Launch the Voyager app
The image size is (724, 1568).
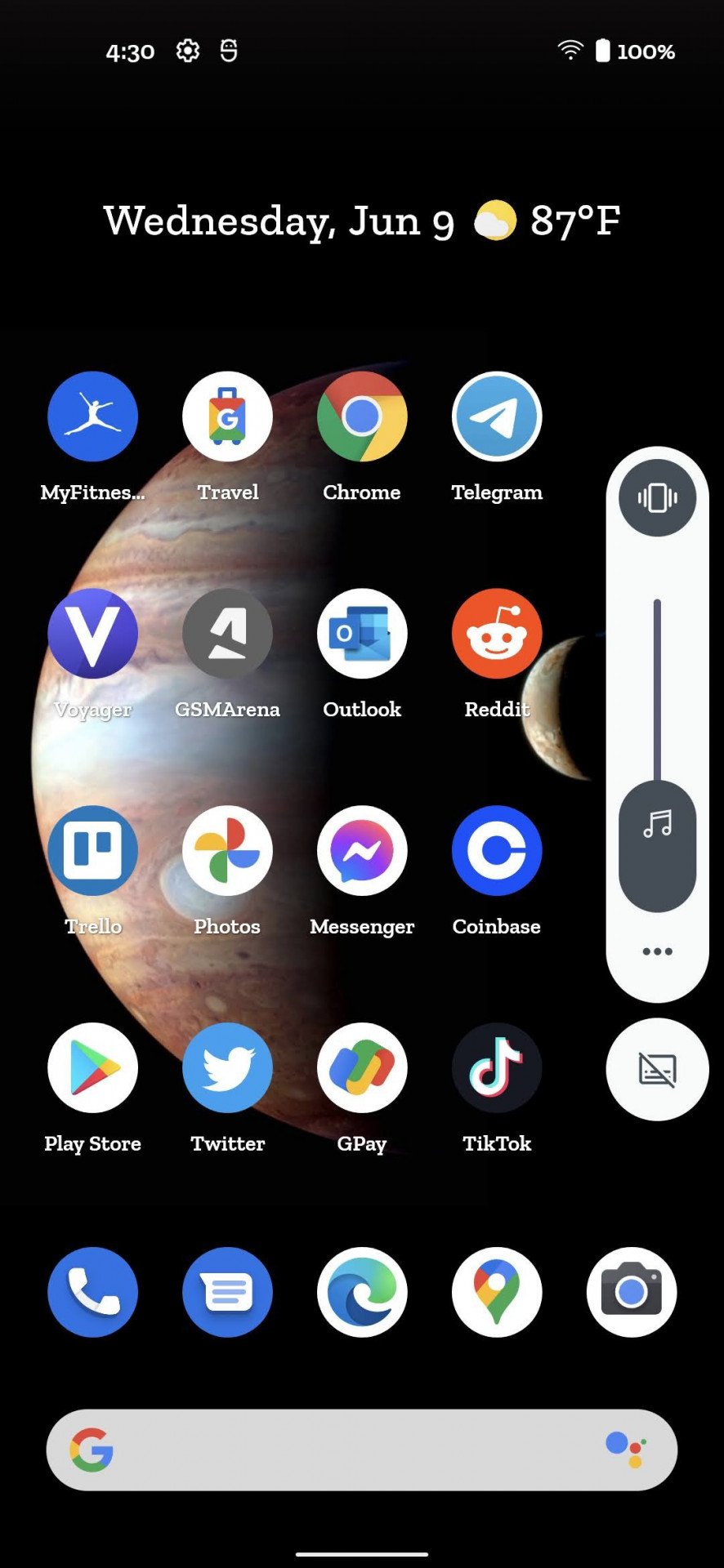coord(92,634)
